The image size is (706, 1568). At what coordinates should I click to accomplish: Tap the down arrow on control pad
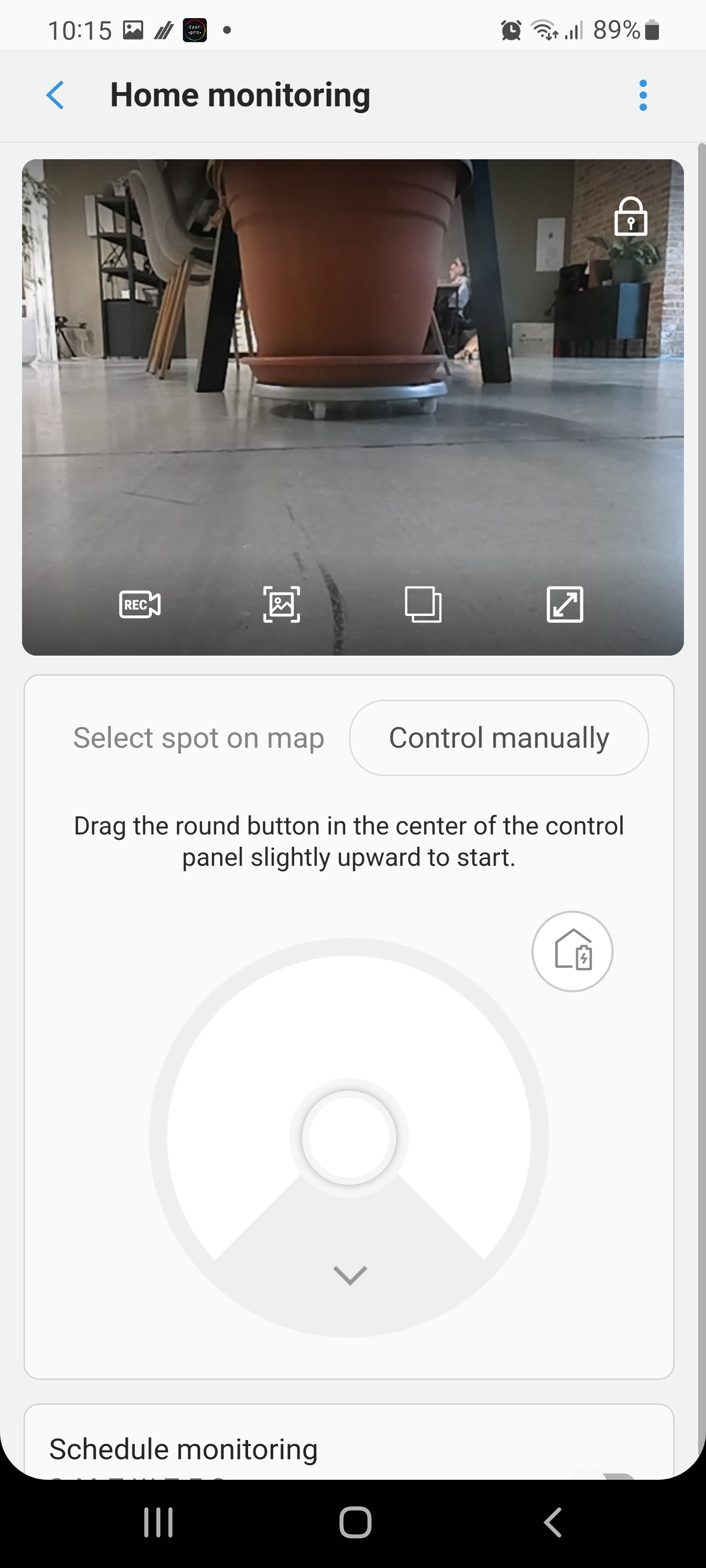[350, 1274]
